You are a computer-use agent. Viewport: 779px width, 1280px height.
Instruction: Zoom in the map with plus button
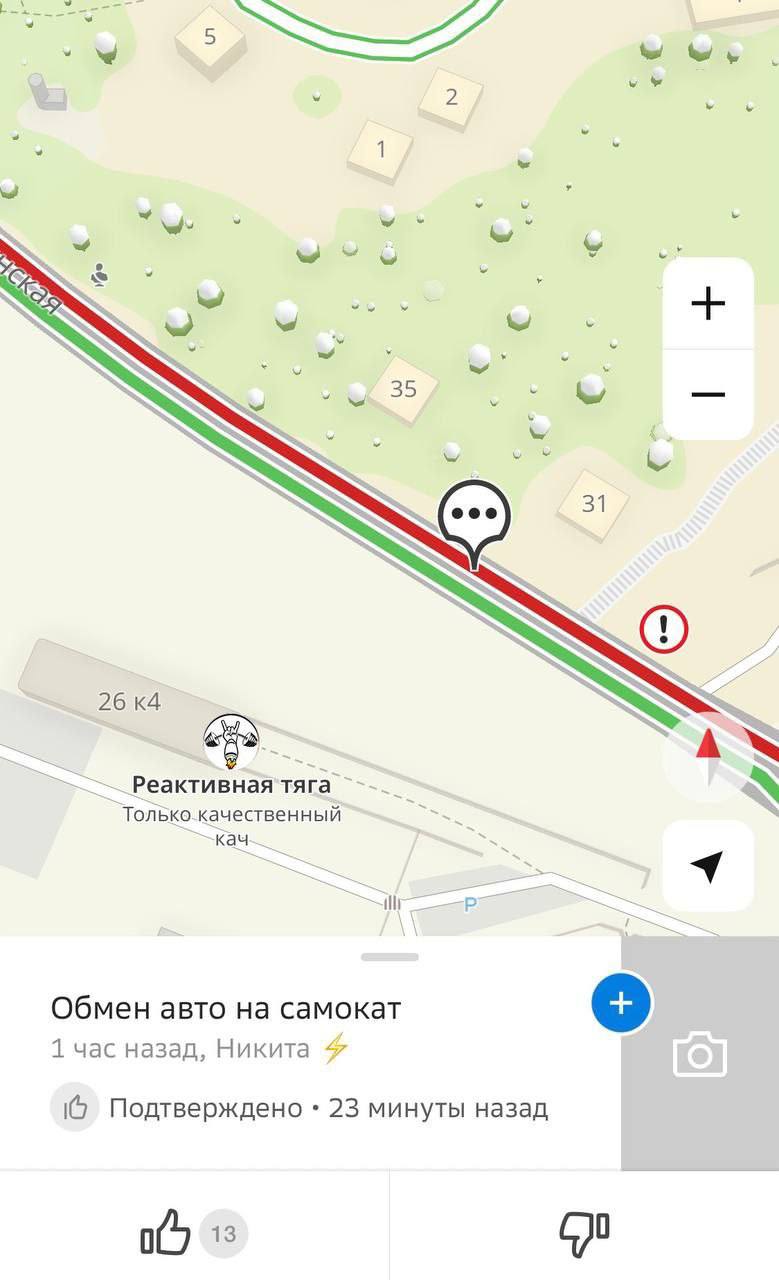point(708,303)
